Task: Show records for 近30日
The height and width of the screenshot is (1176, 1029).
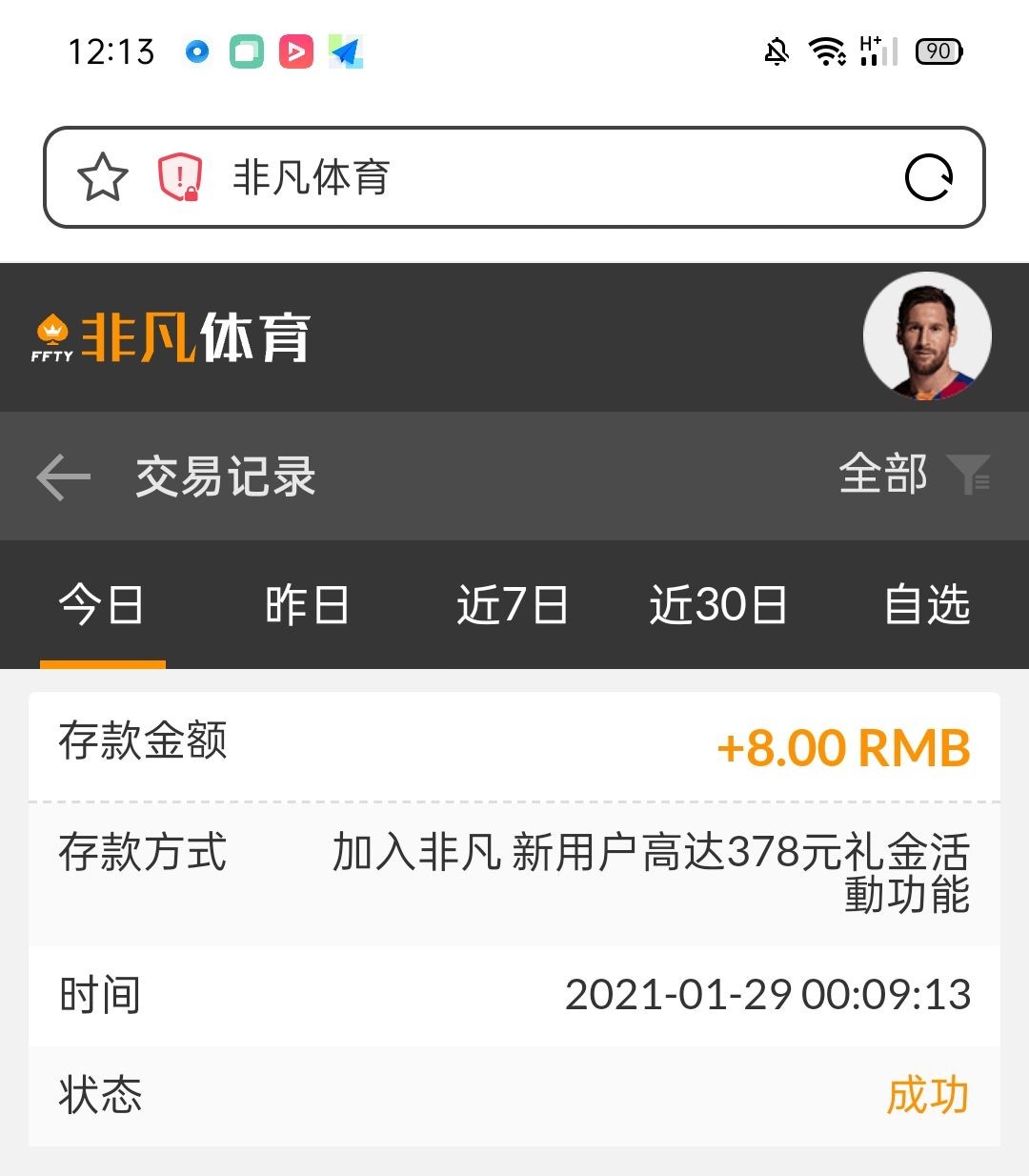Action: point(718,605)
